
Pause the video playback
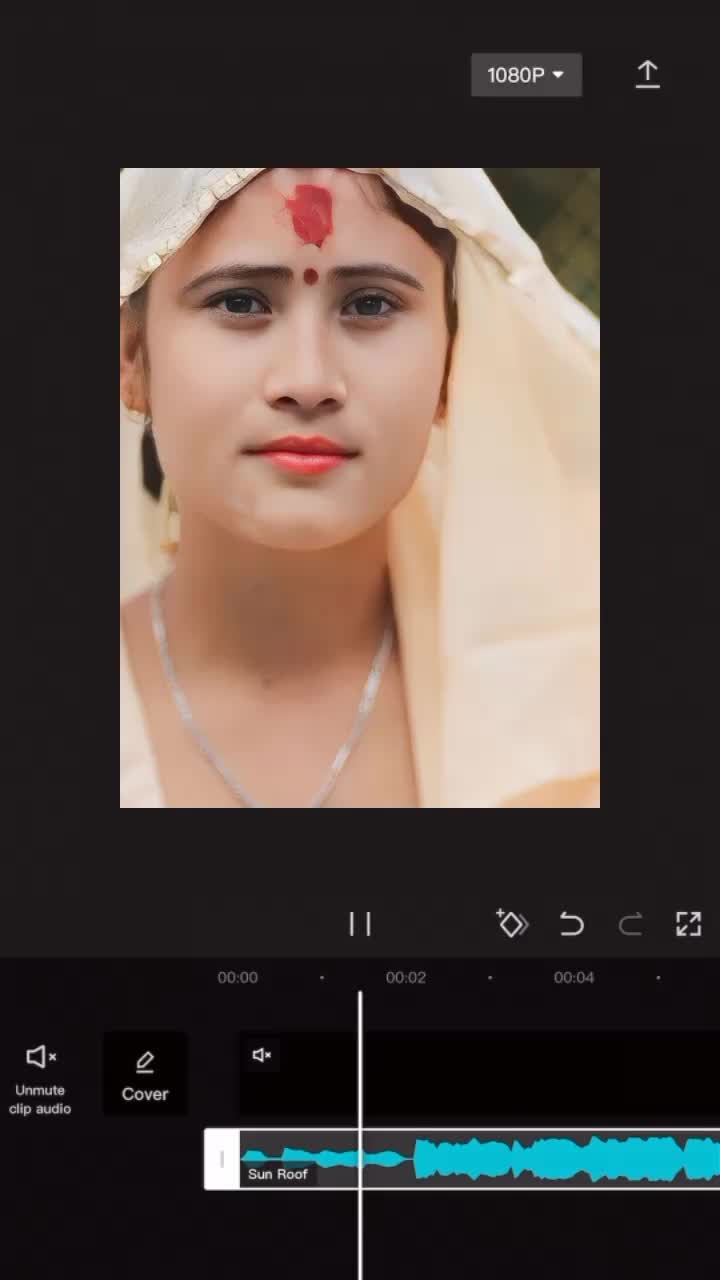(360, 924)
